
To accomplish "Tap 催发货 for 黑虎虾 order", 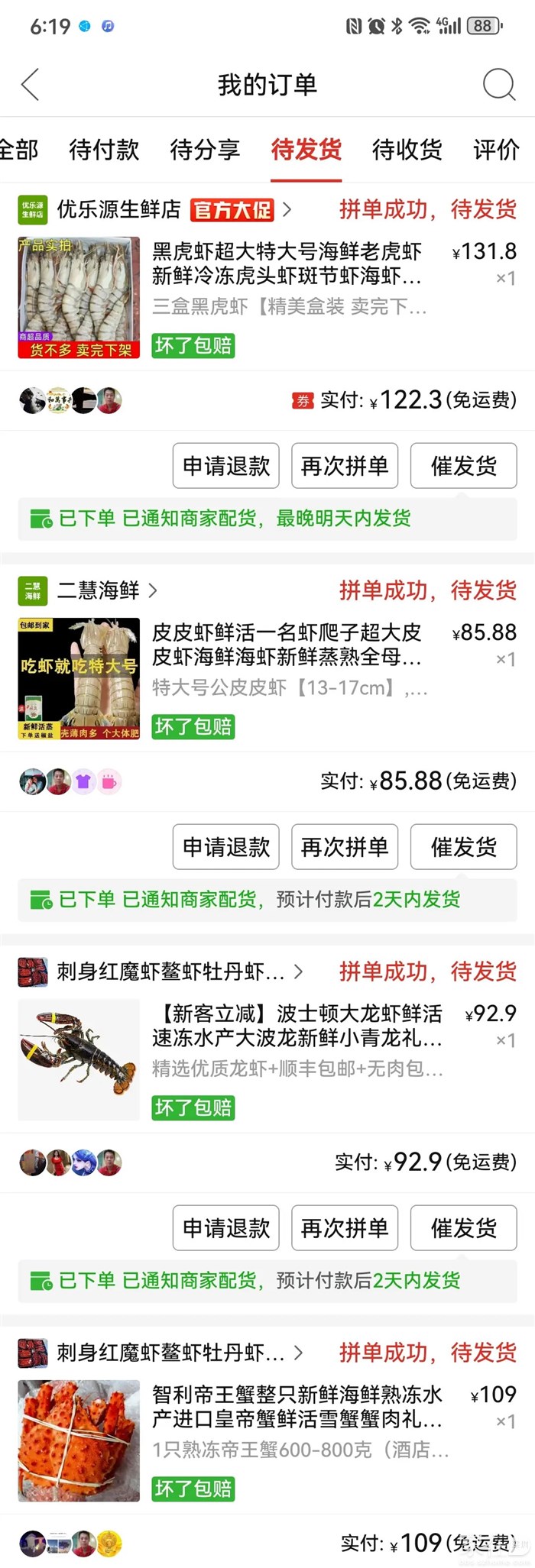I will pyautogui.click(x=463, y=466).
